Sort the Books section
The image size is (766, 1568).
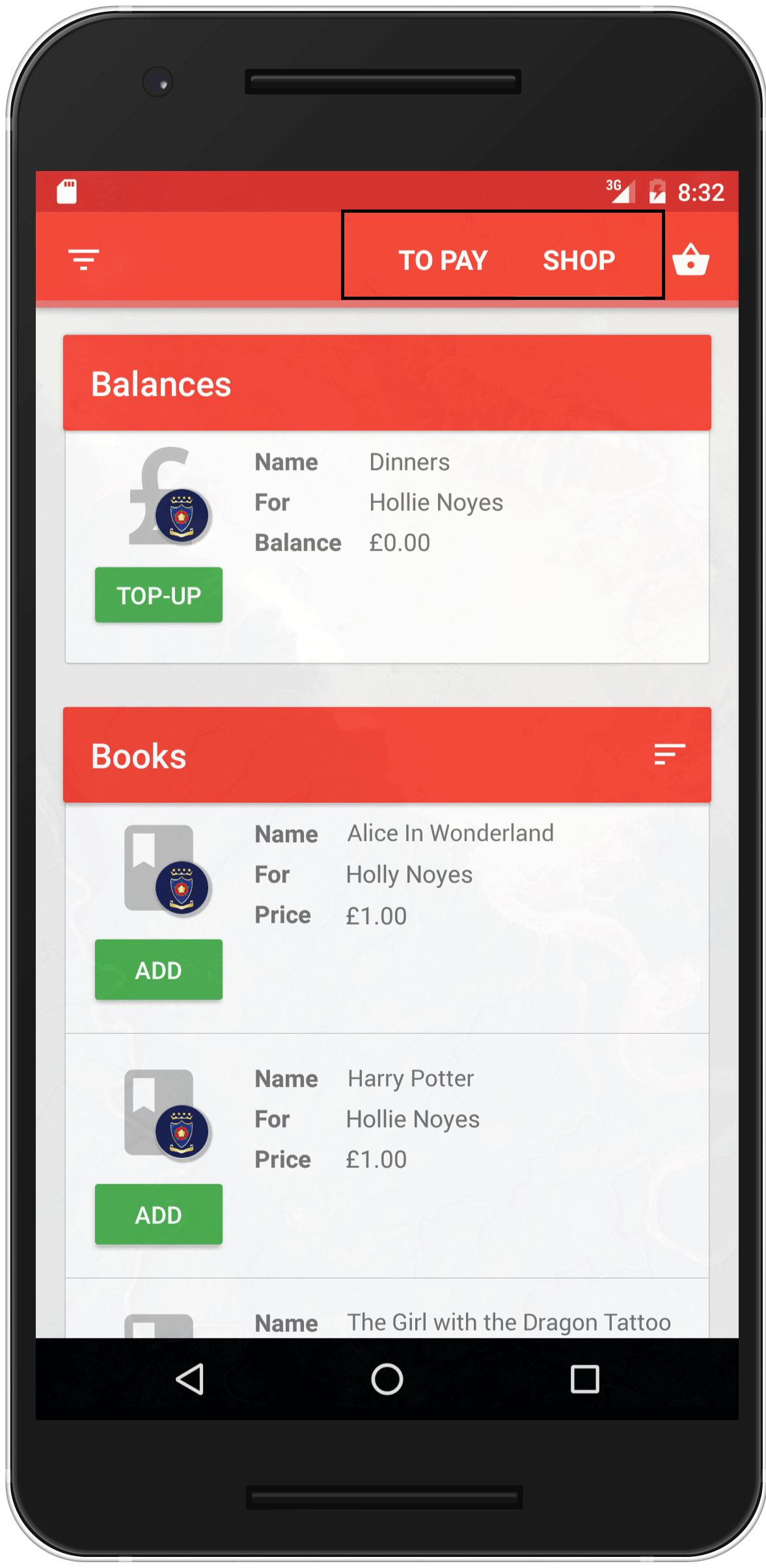670,755
